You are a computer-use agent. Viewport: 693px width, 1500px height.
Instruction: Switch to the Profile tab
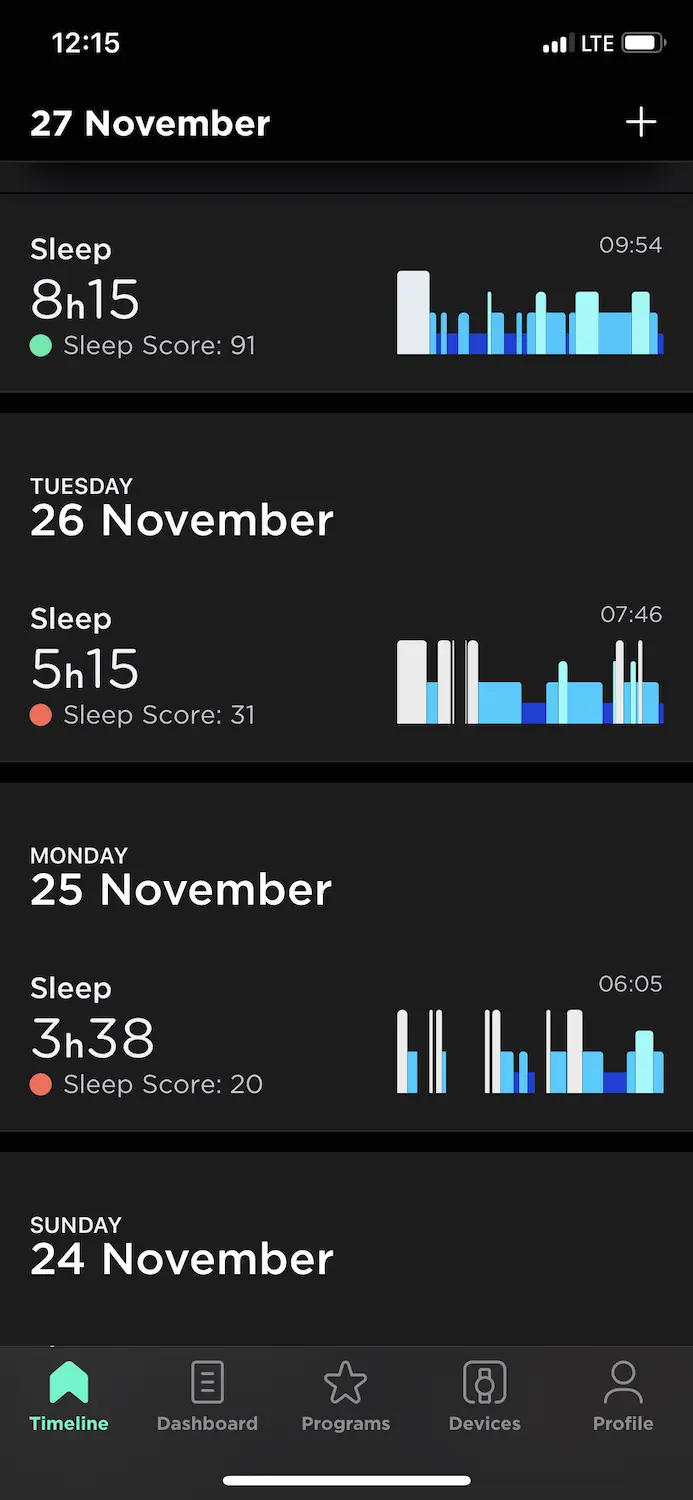coord(623,1397)
